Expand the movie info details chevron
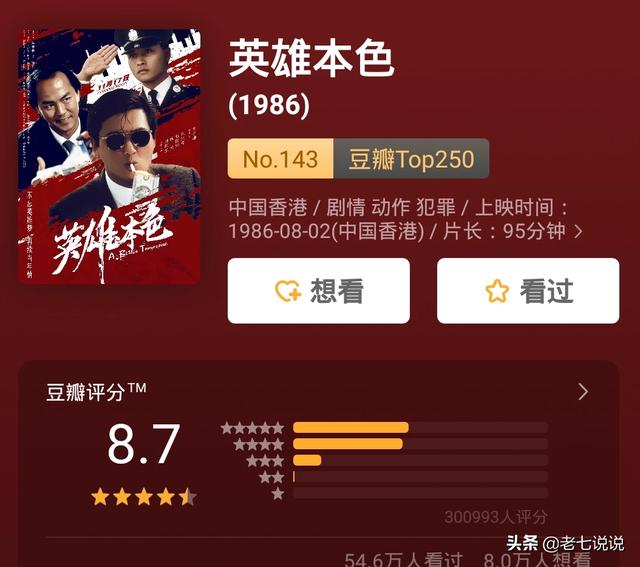This screenshot has height=567, width=640. click(x=578, y=232)
